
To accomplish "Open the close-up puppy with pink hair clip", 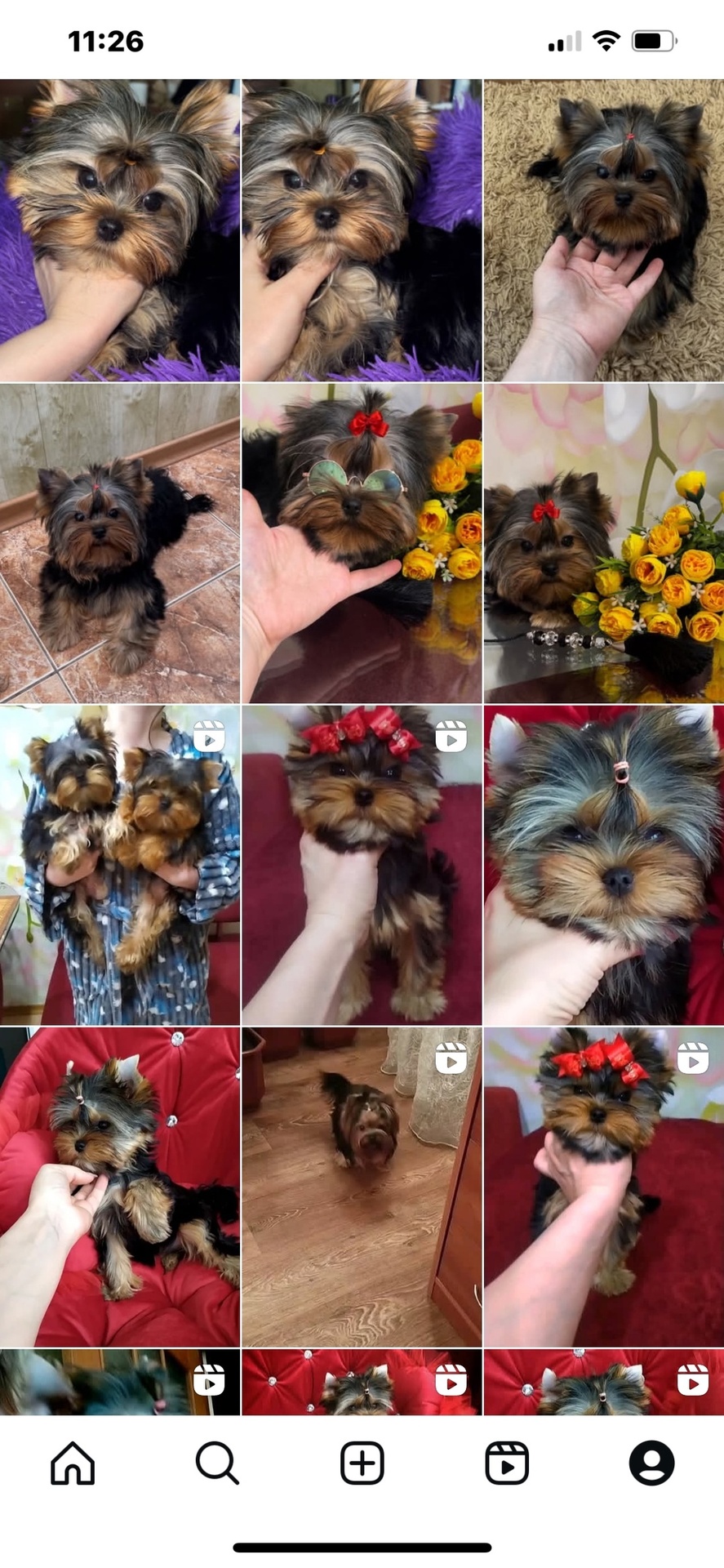I will pyautogui.click(x=603, y=865).
